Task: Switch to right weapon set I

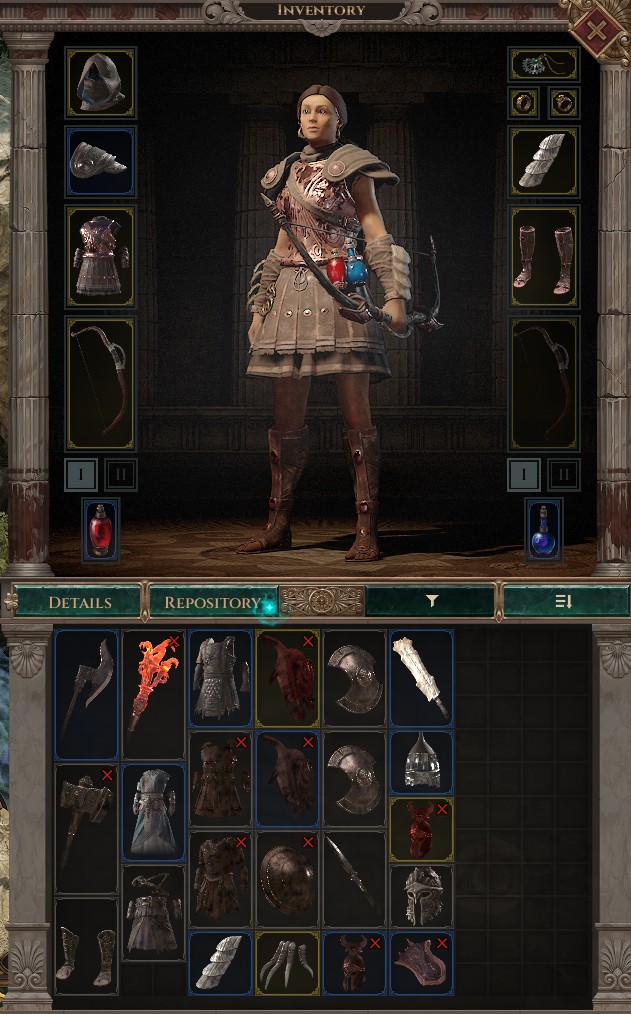Action: 524,474
